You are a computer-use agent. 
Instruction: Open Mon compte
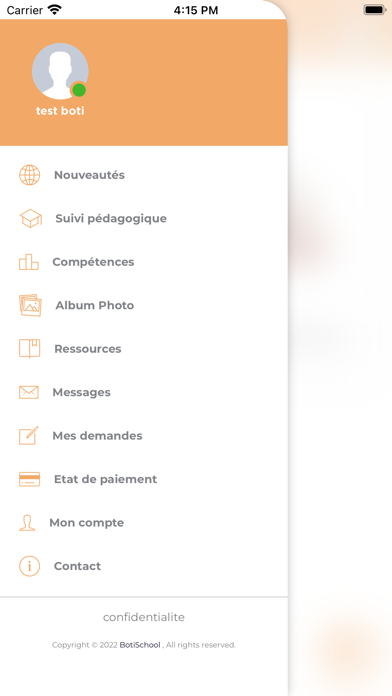(x=143, y=523)
